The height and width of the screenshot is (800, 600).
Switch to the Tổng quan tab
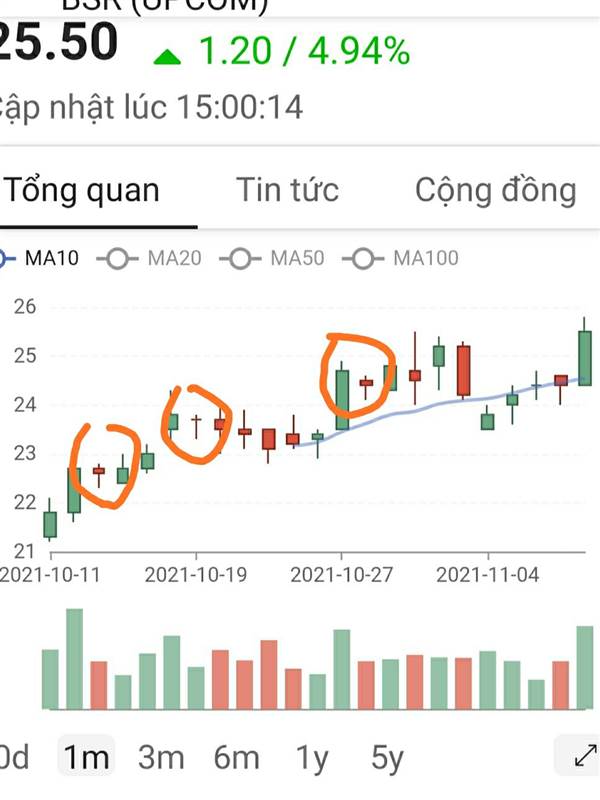point(82,189)
